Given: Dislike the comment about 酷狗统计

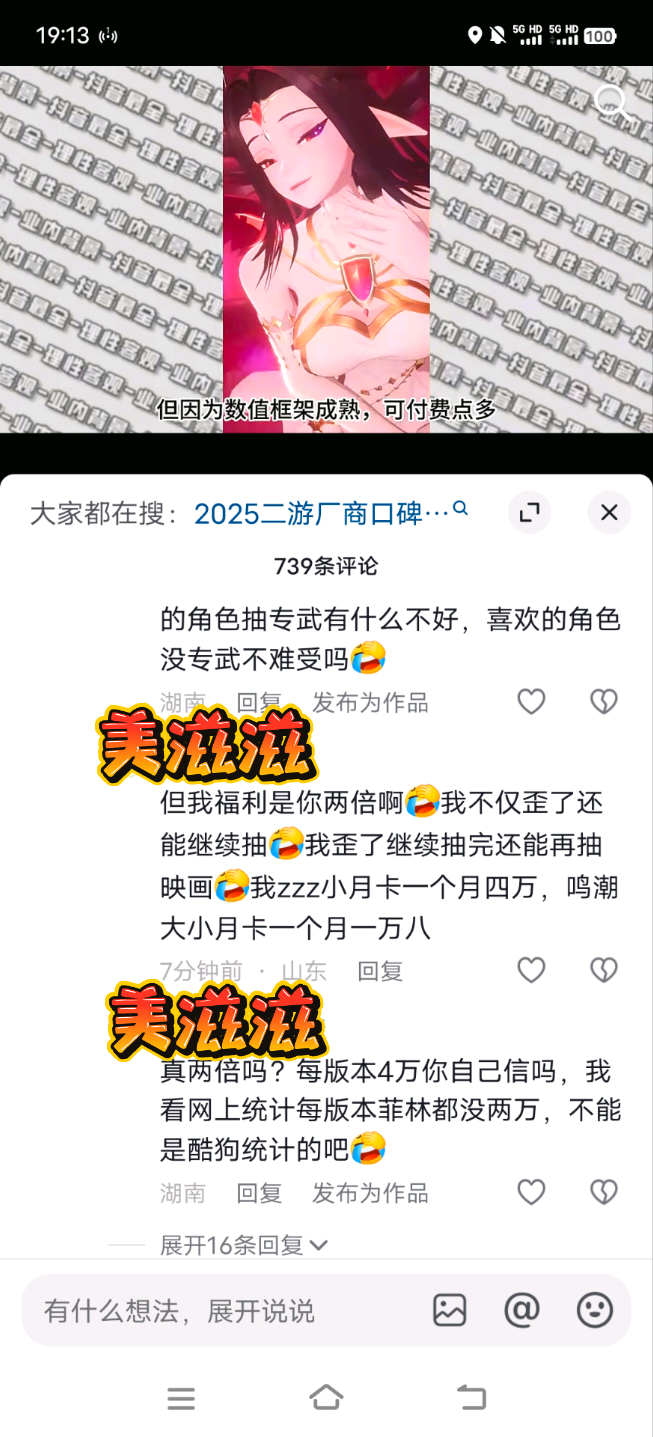Looking at the screenshot, I should coord(603,1192).
